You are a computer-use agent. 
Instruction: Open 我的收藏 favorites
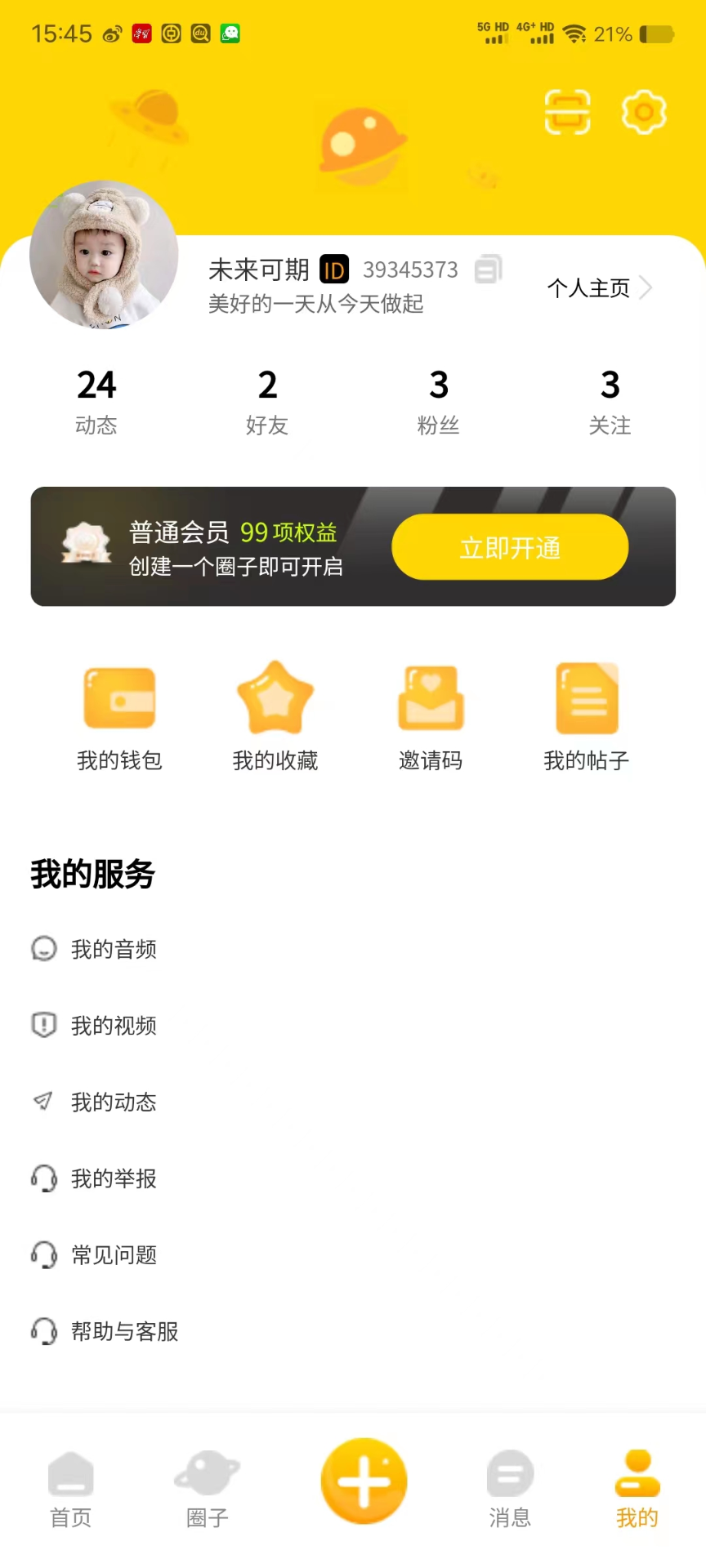tap(275, 716)
